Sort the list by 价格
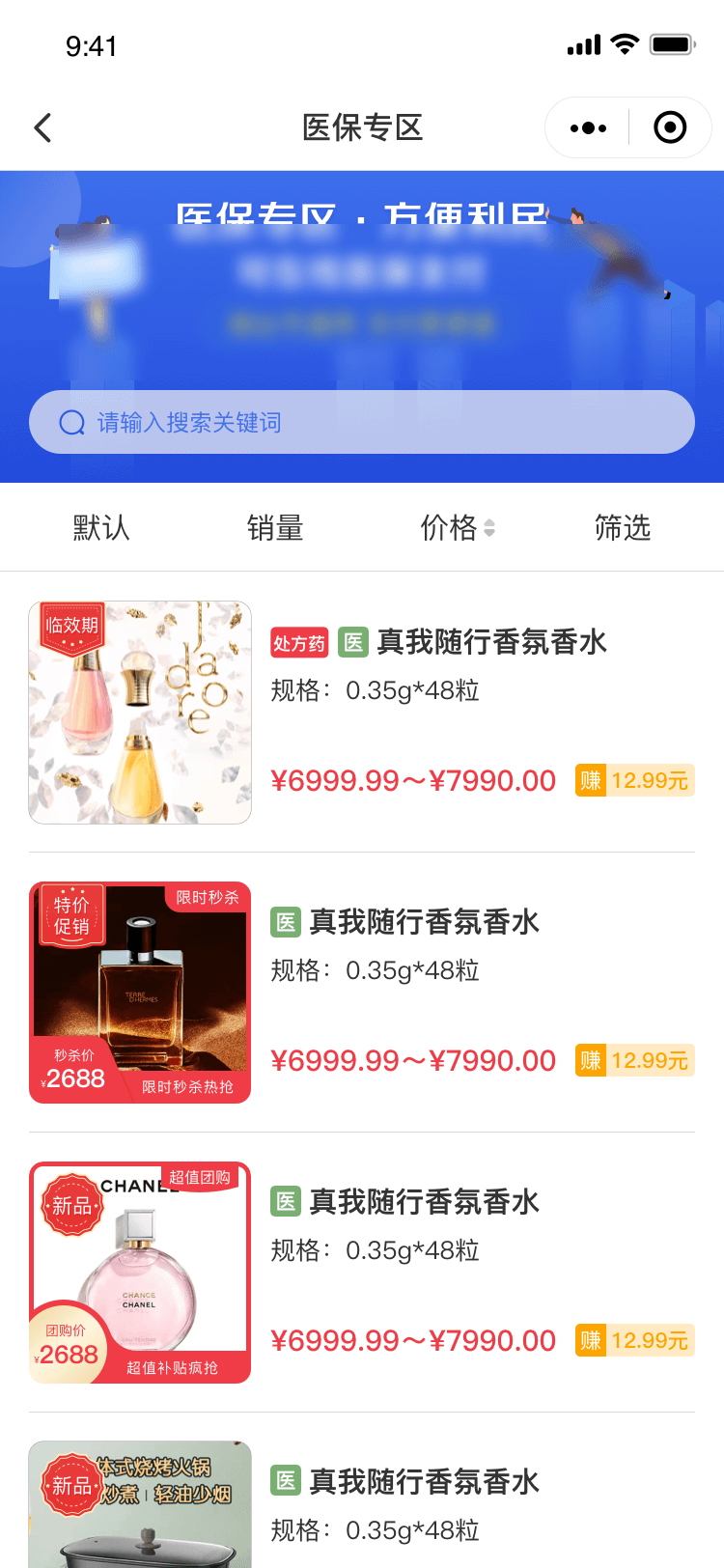The image size is (724, 1568). (x=457, y=528)
